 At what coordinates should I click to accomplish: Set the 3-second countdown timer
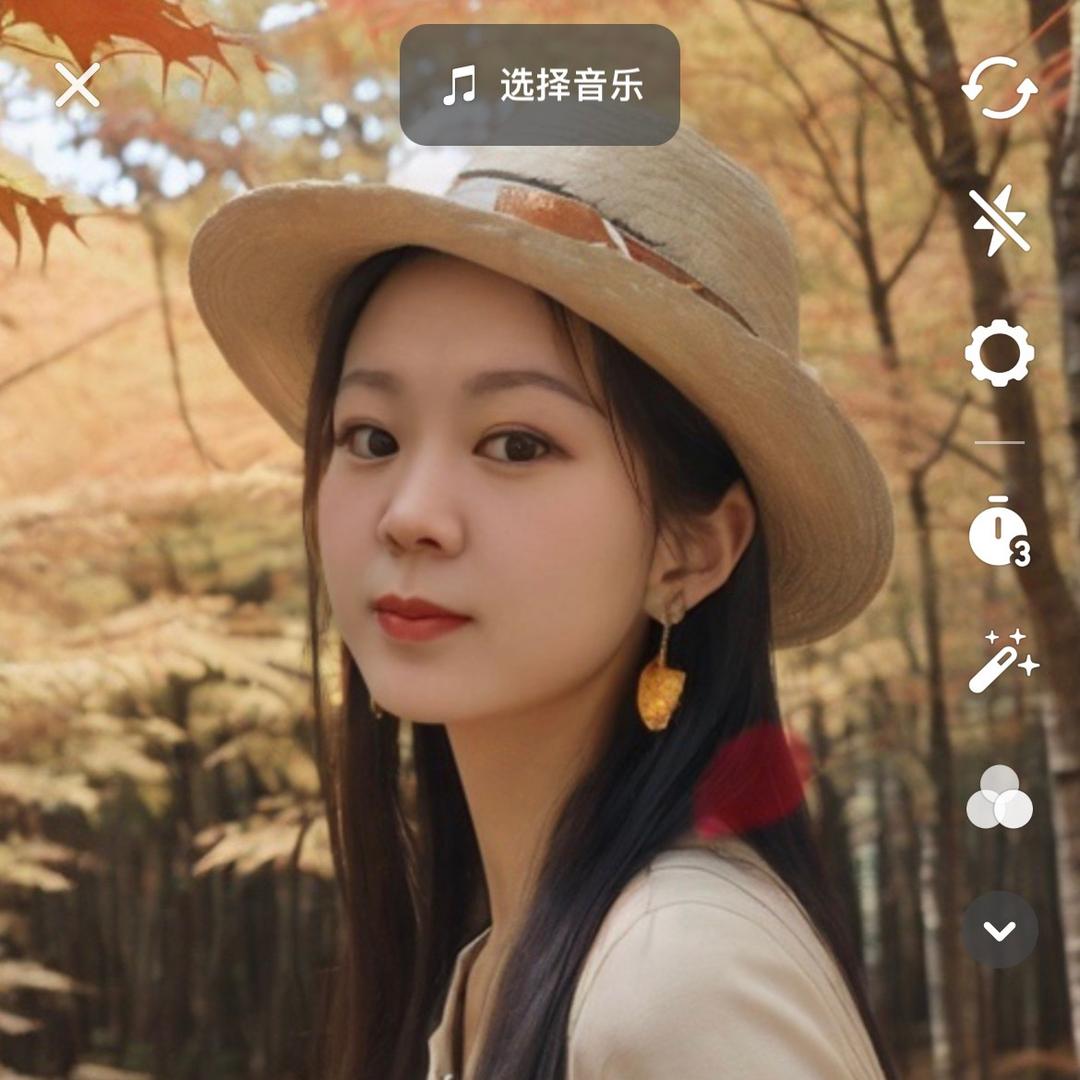pos(999,532)
